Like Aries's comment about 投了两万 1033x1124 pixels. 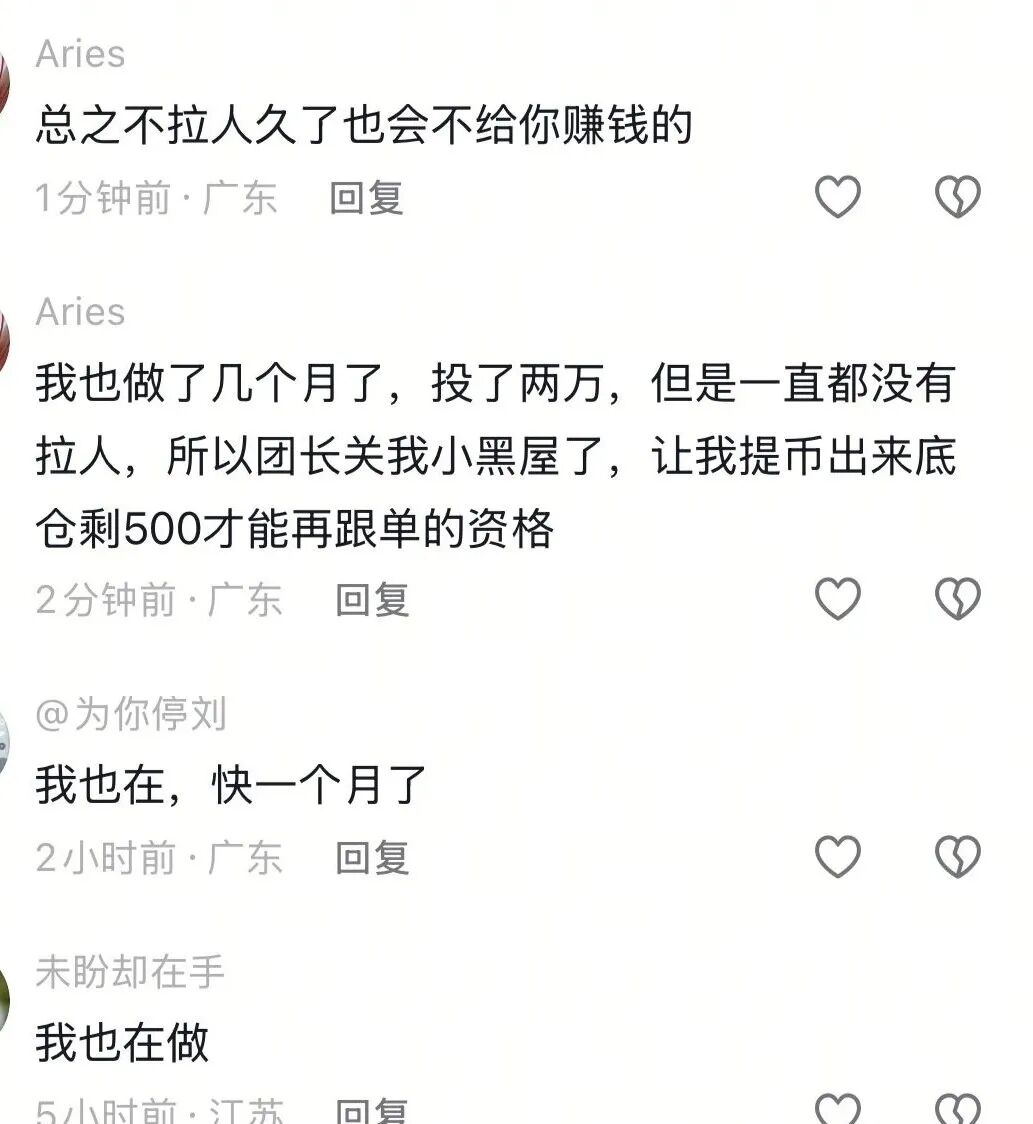(x=838, y=599)
